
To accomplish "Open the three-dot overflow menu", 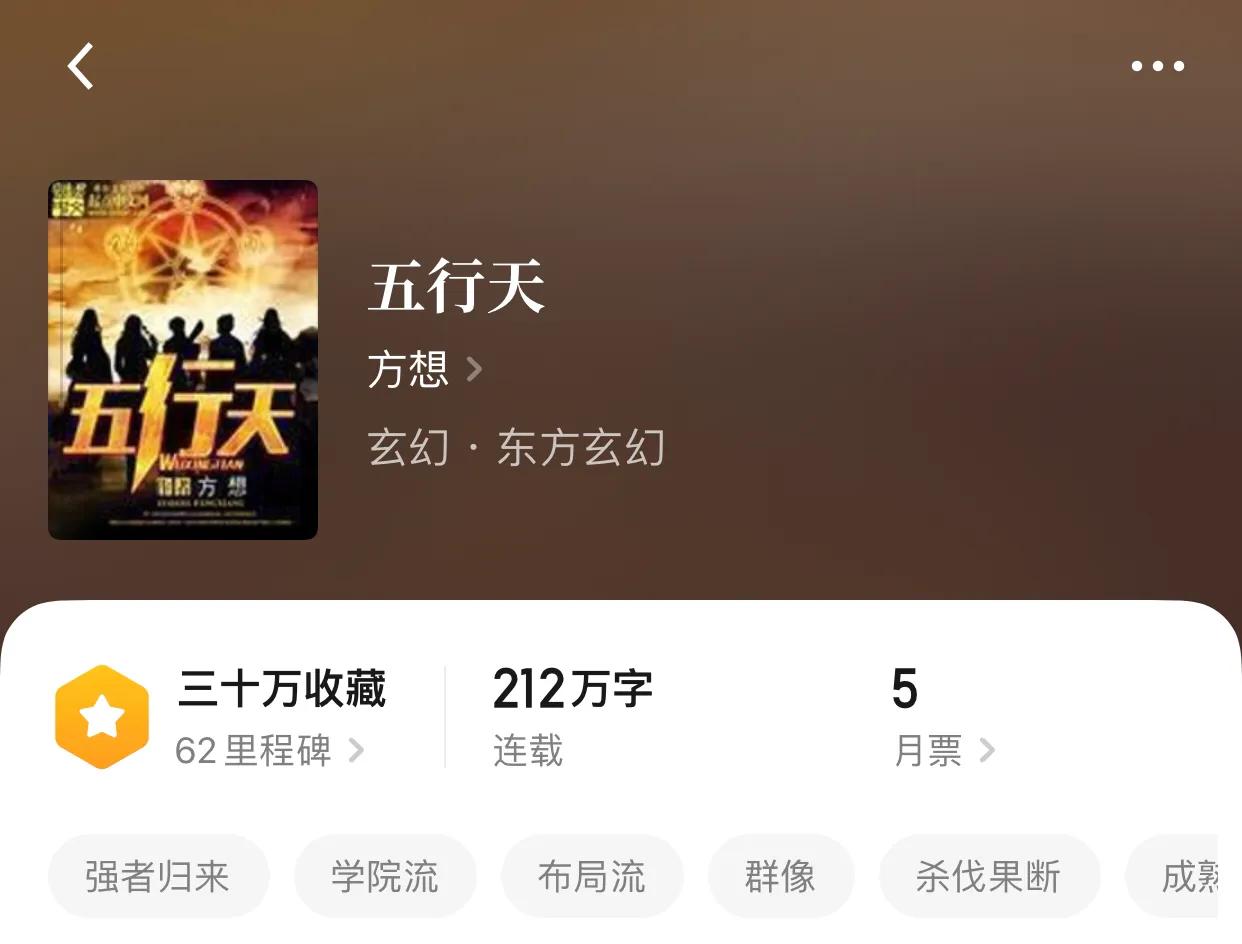I will point(1157,66).
